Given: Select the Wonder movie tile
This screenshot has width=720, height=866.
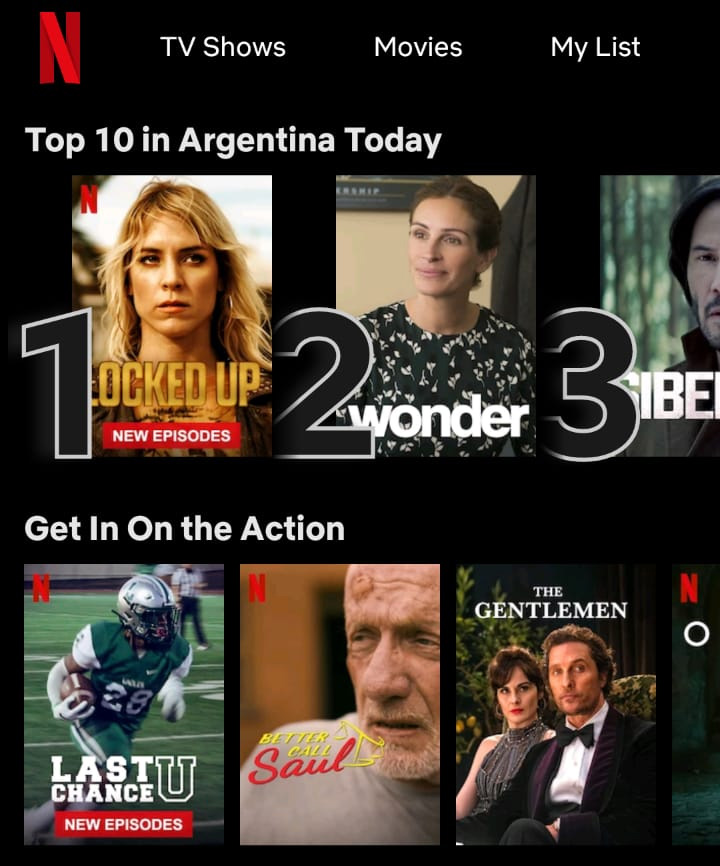Looking at the screenshot, I should [436, 315].
